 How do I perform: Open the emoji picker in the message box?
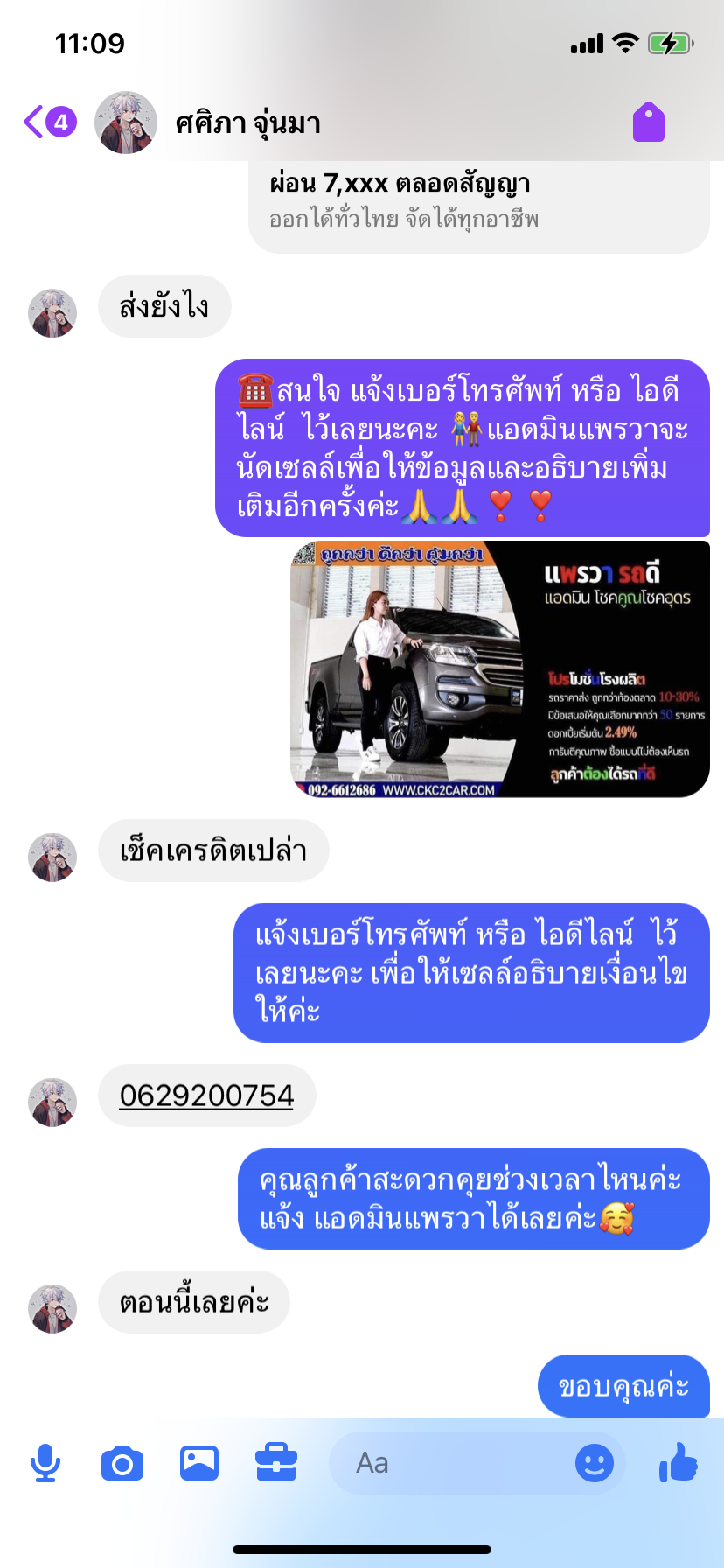595,1463
